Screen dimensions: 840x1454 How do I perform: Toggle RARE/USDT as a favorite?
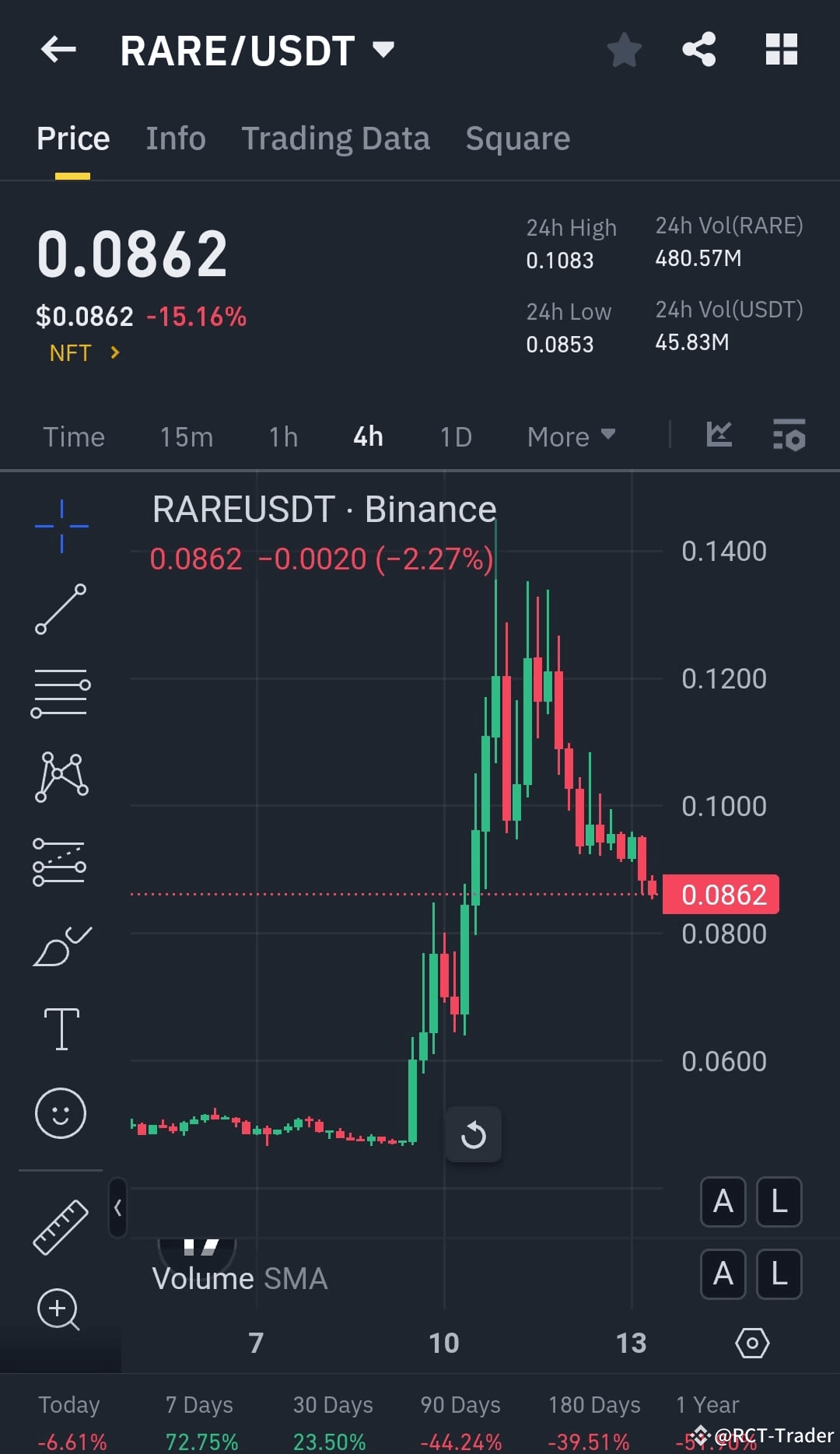625,49
